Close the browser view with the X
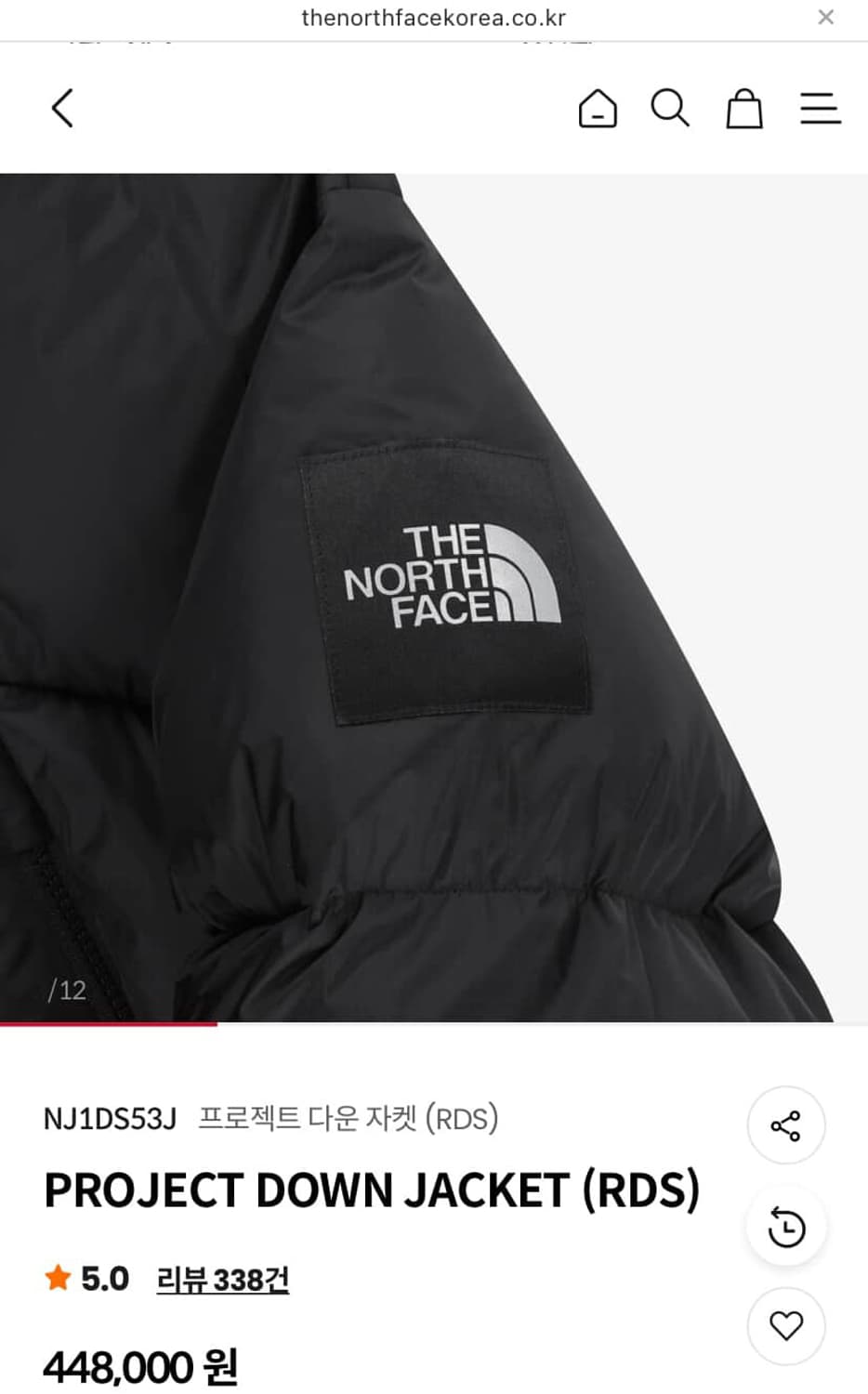This screenshot has height=1394, width=868. (825, 17)
